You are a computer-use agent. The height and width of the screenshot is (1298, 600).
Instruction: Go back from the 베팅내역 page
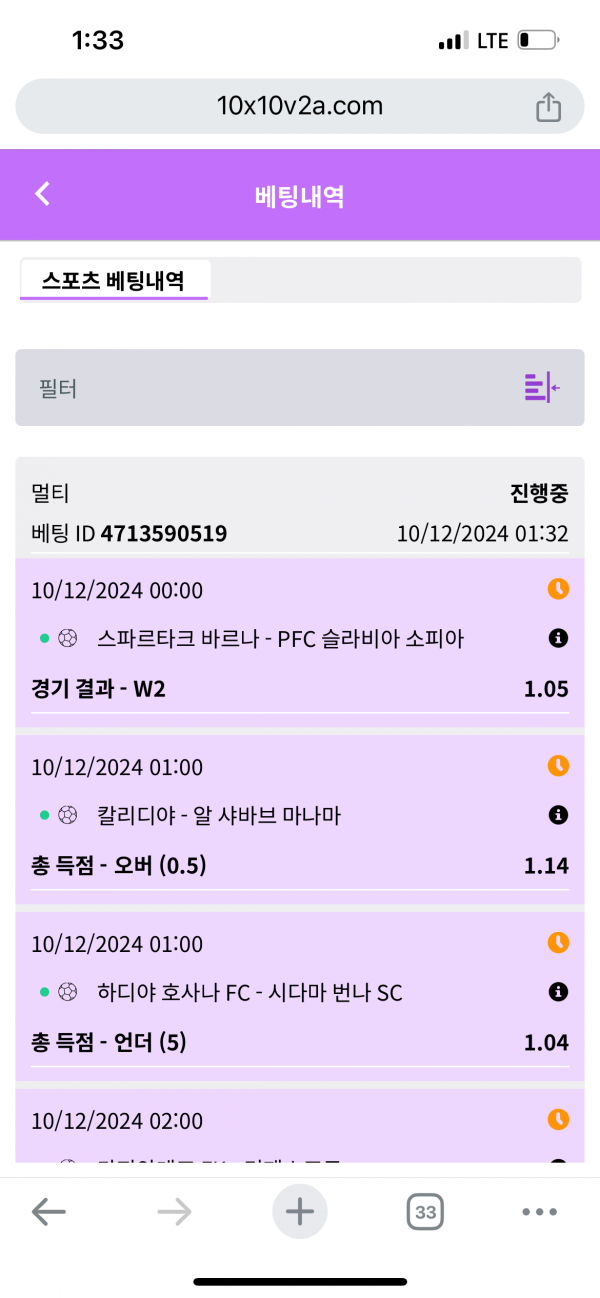pos(42,194)
